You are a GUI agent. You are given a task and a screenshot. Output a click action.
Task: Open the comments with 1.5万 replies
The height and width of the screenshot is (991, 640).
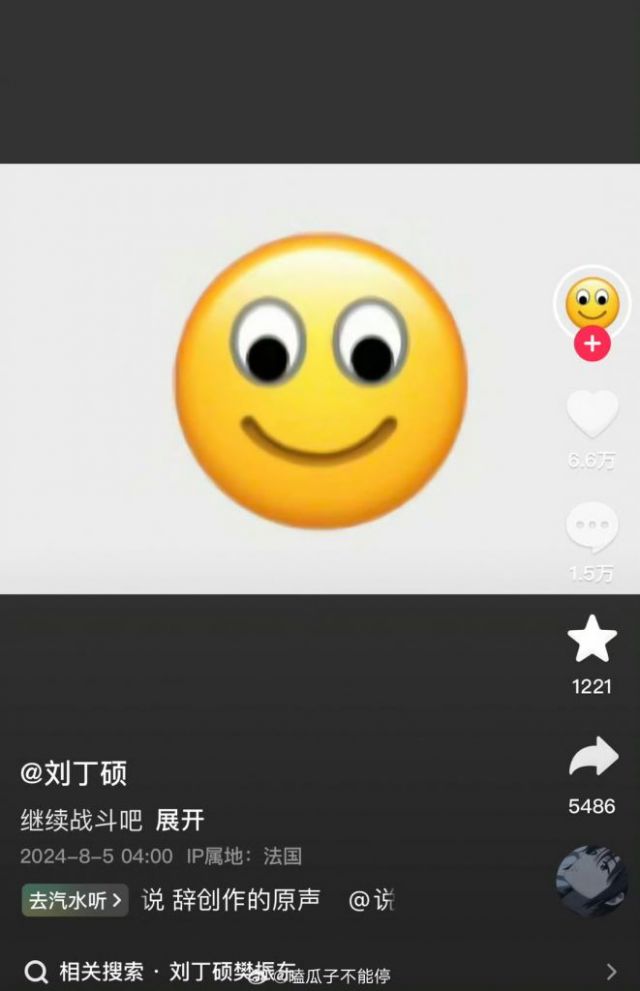click(x=592, y=527)
